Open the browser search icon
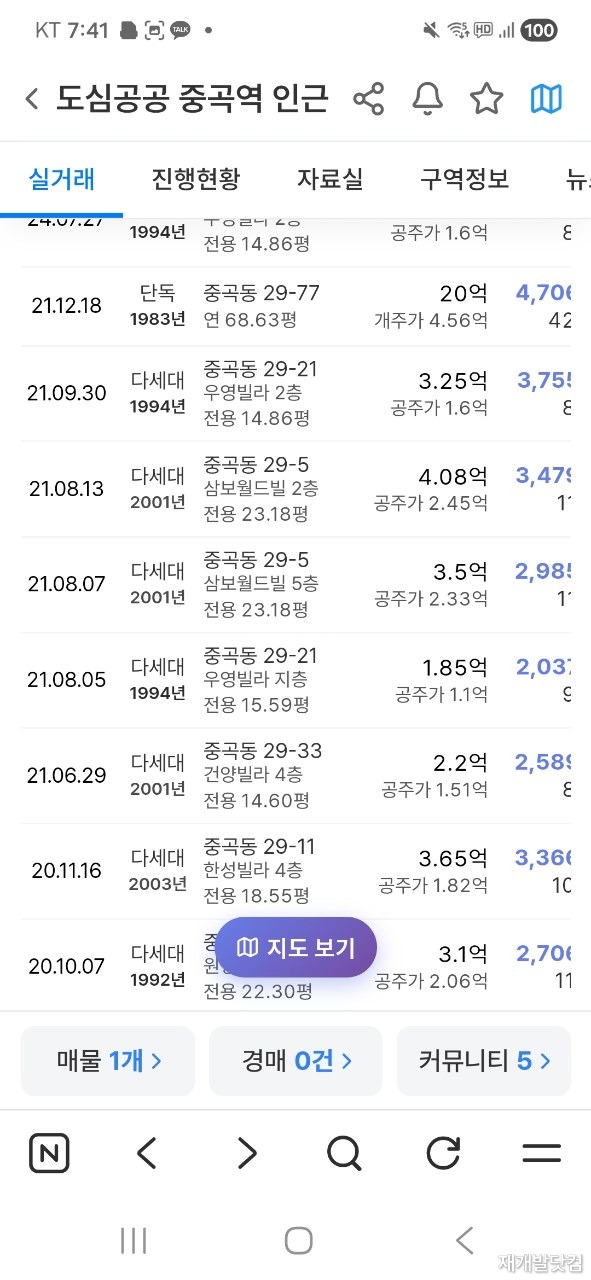Viewport: 591px width, 1280px height. [x=344, y=1154]
